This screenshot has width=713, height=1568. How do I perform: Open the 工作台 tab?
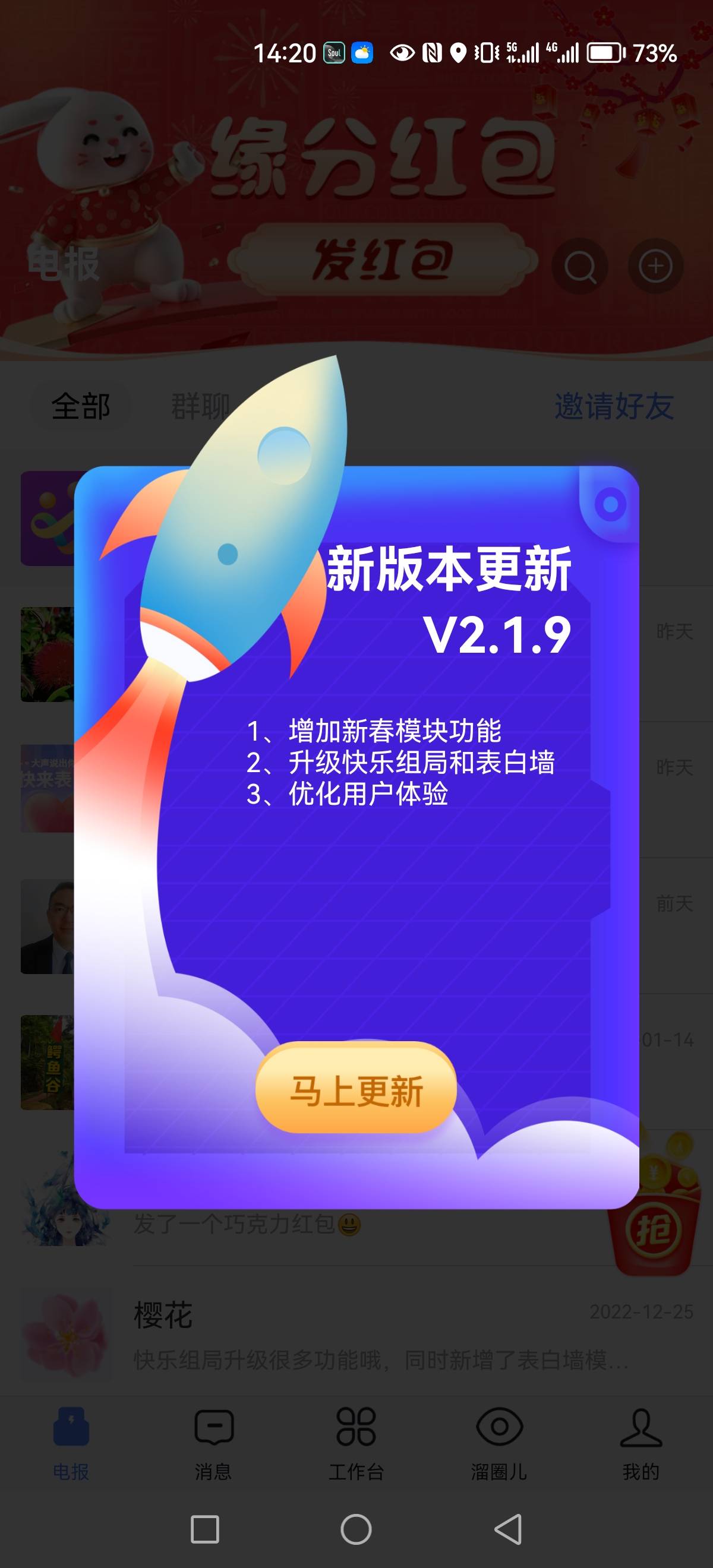(356, 1444)
